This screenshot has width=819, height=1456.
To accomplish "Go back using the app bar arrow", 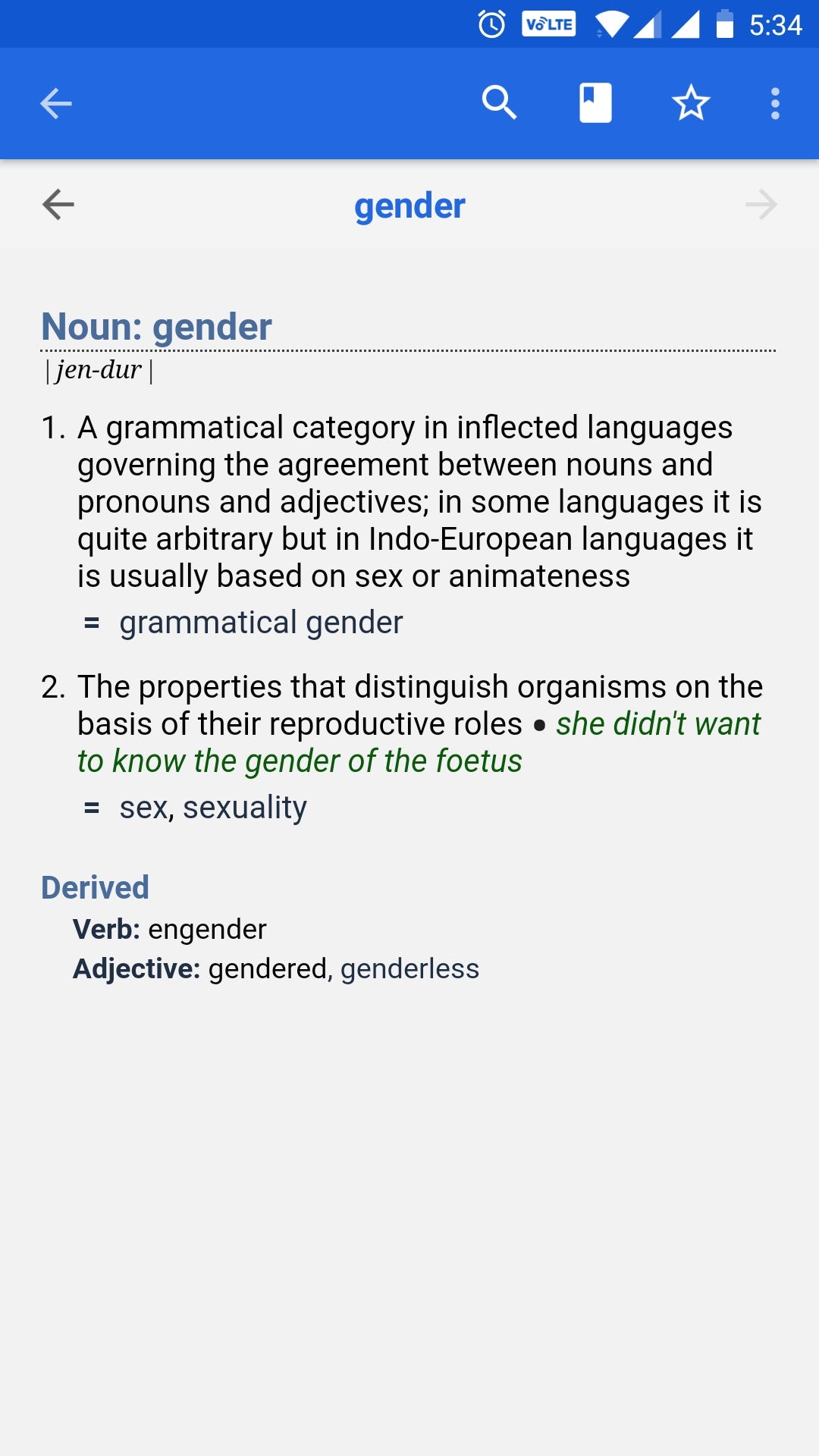I will point(56,104).
